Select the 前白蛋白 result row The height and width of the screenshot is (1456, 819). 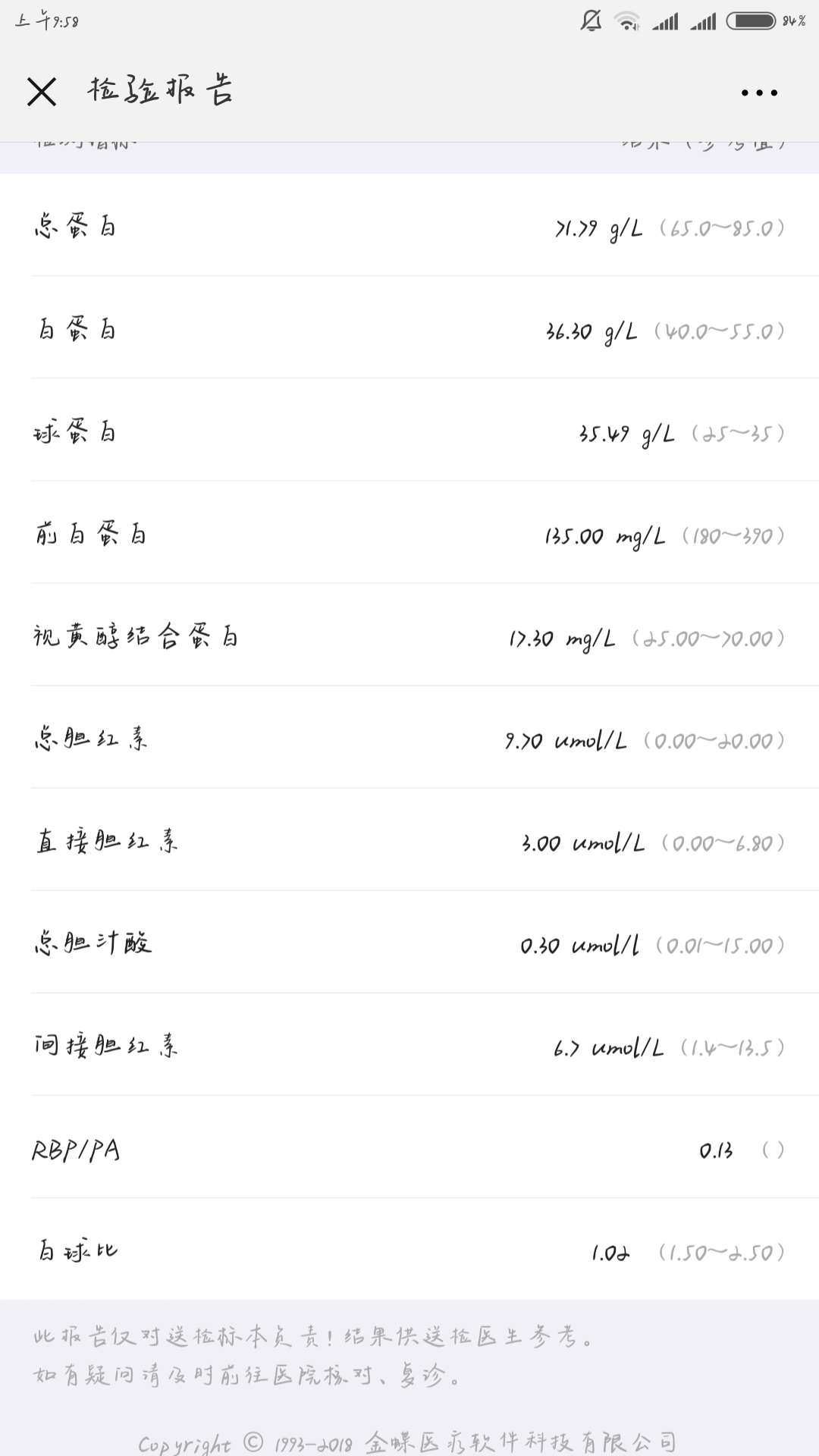(409, 535)
